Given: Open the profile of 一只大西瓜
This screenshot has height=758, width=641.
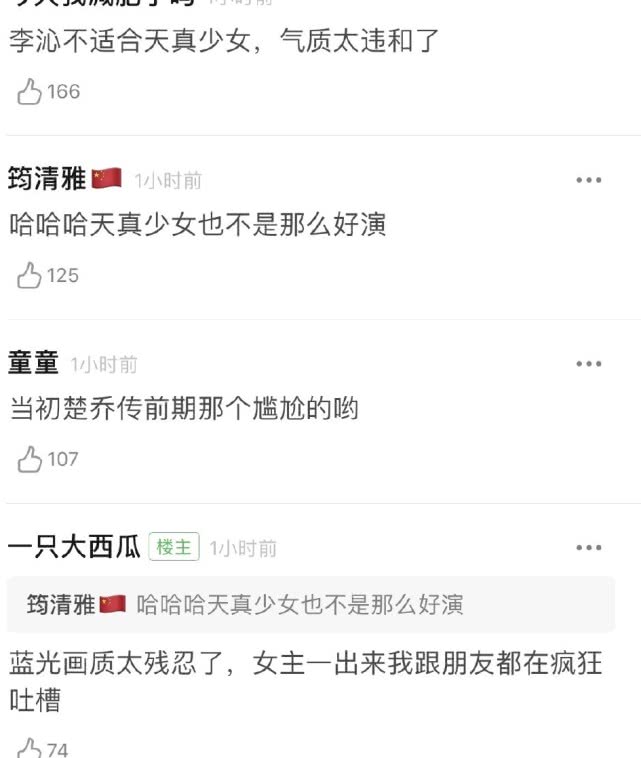Looking at the screenshot, I should point(74,548).
